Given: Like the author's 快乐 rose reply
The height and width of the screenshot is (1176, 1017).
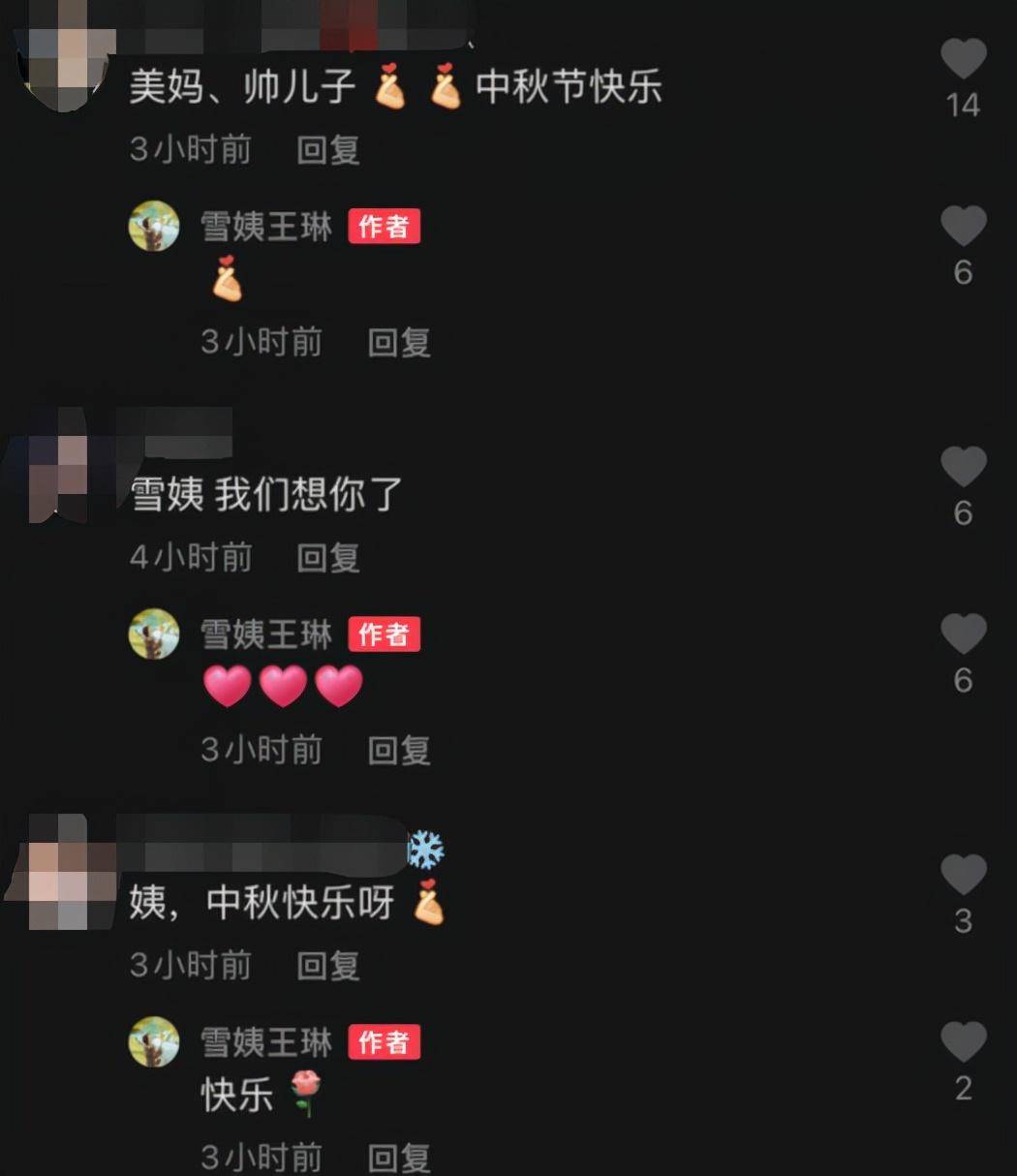Looking at the screenshot, I should click(x=963, y=1042).
